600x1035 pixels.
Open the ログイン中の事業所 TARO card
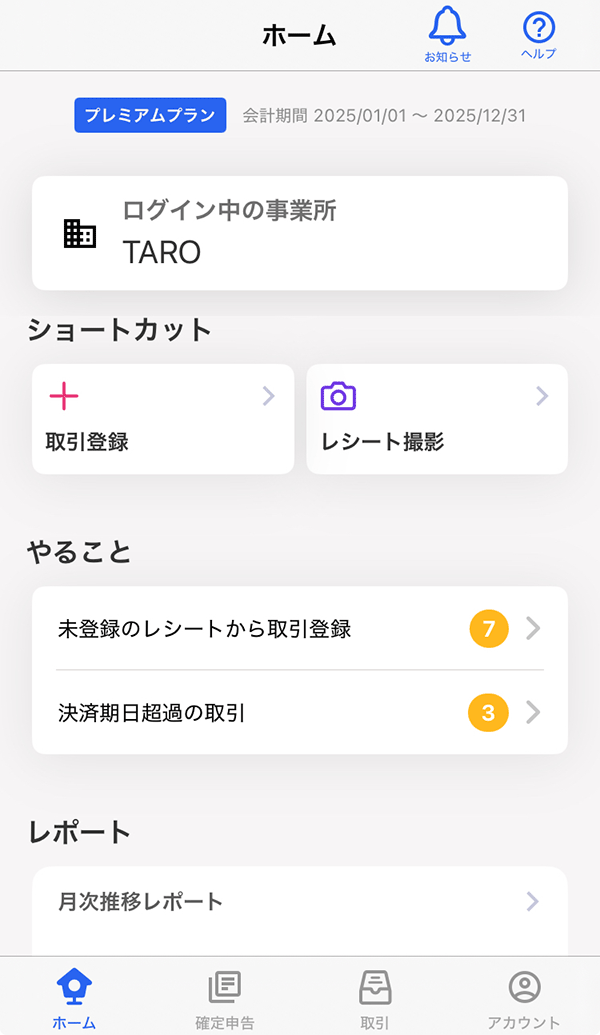300,233
